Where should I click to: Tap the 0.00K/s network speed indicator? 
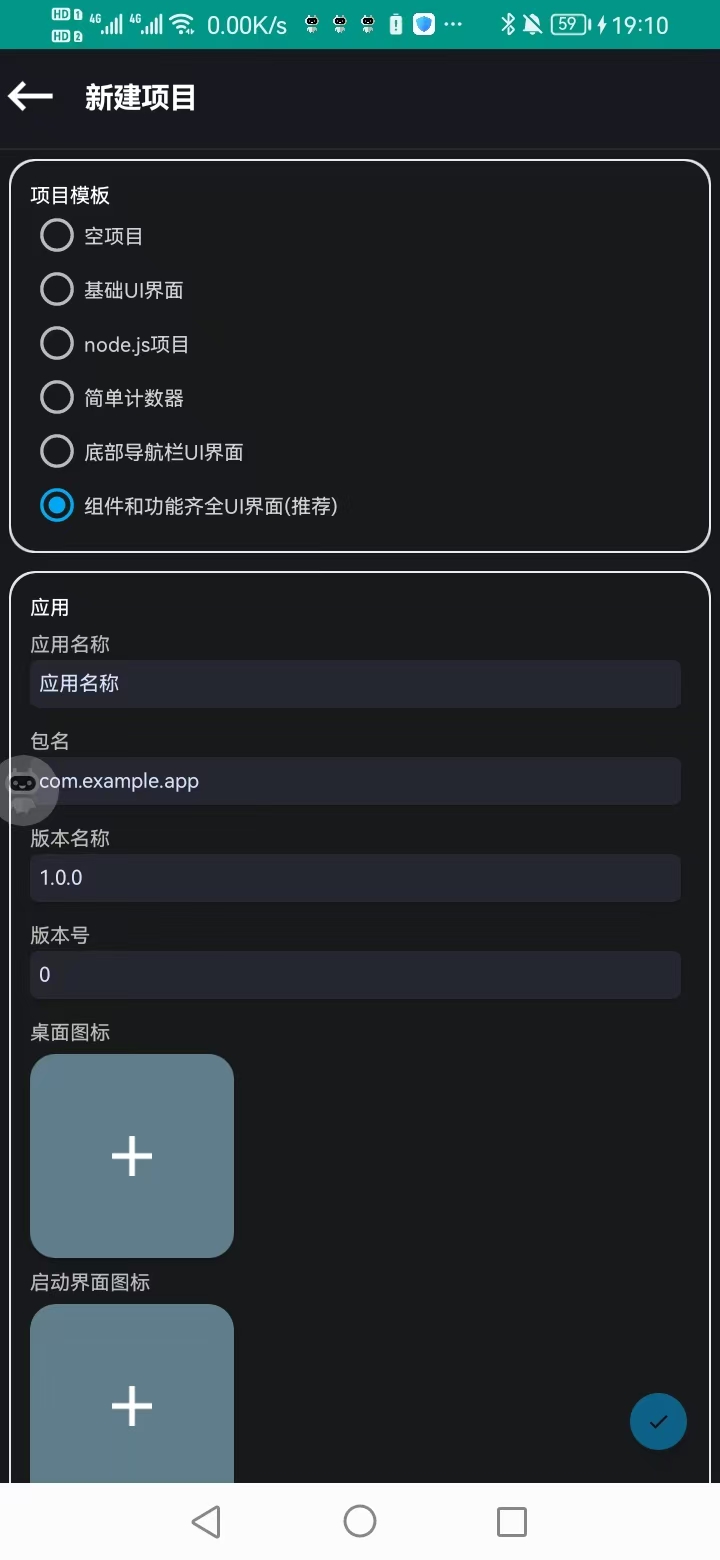[247, 24]
